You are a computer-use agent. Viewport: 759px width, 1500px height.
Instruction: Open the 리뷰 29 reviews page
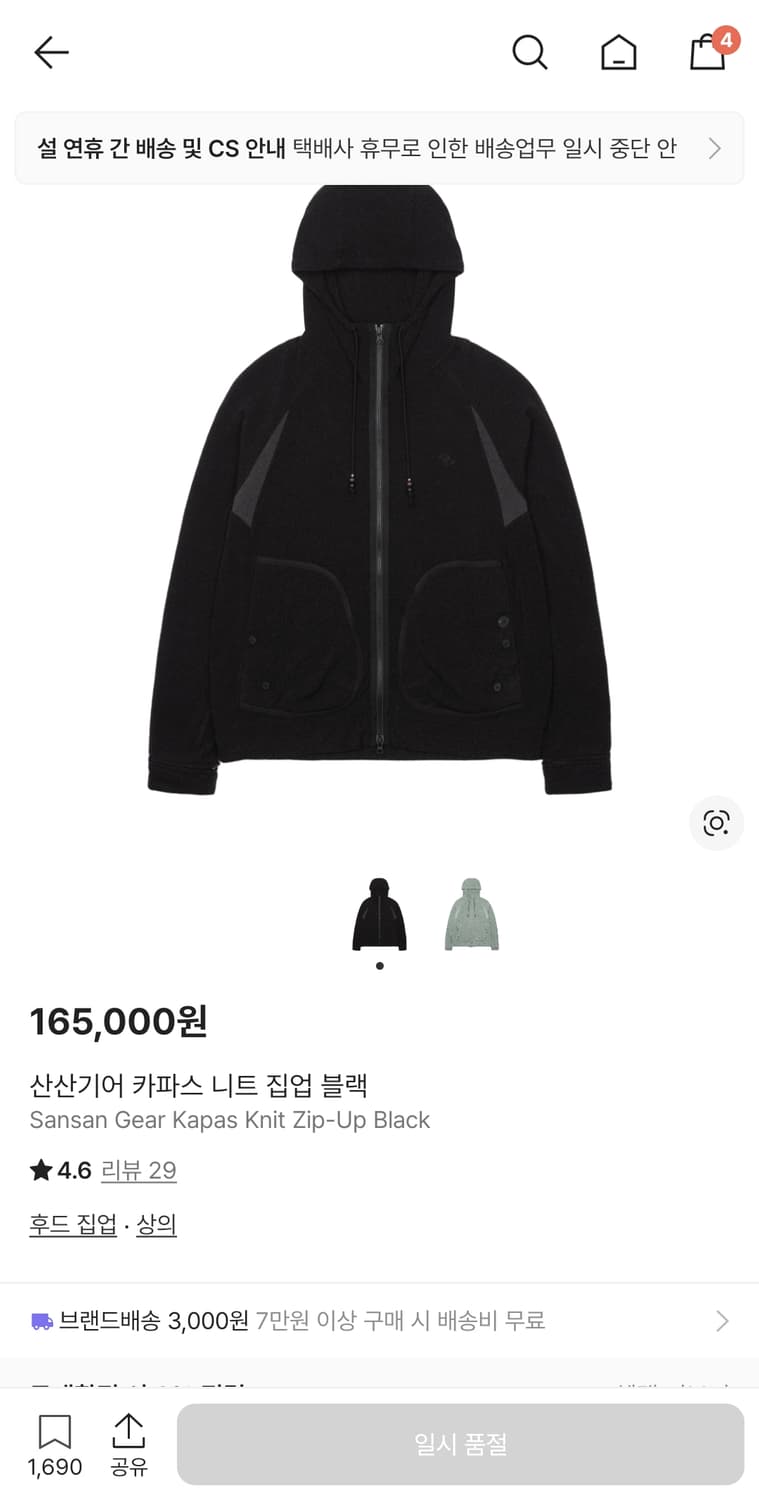tap(139, 1170)
